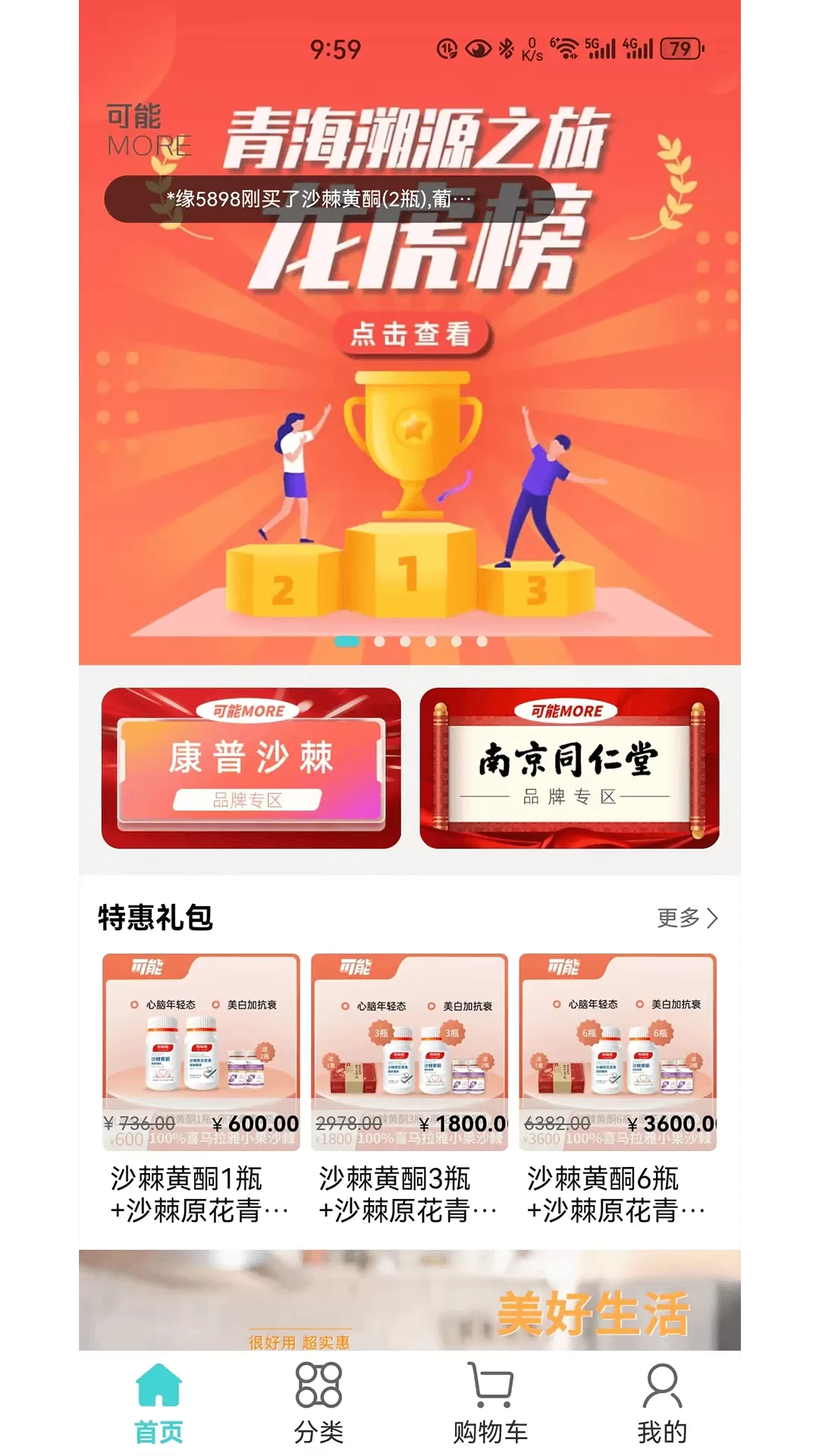The image size is (819, 1456).
Task: Open the 康普沙棘 brand zone
Action: [x=251, y=767]
